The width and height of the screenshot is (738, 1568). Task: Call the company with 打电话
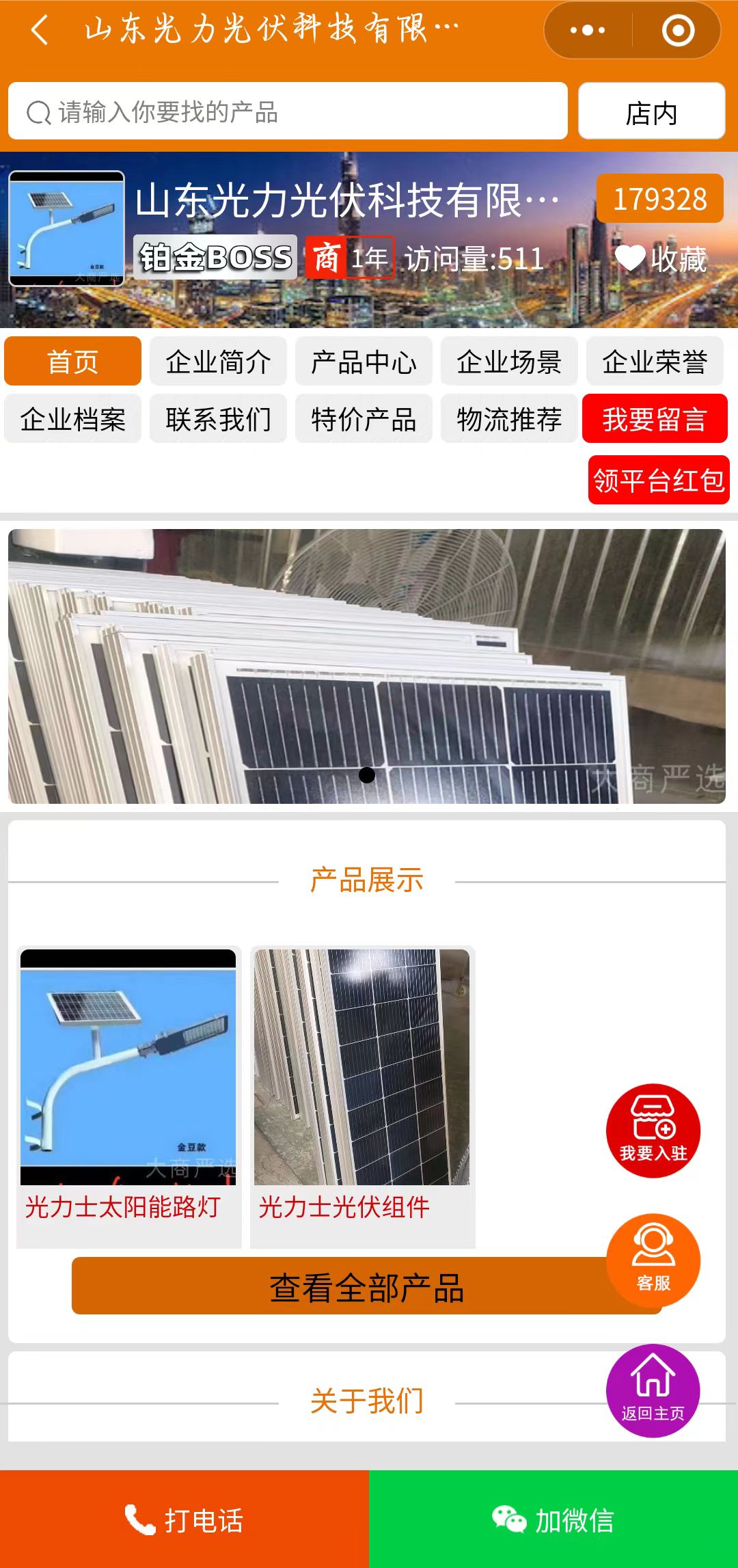click(x=184, y=1520)
